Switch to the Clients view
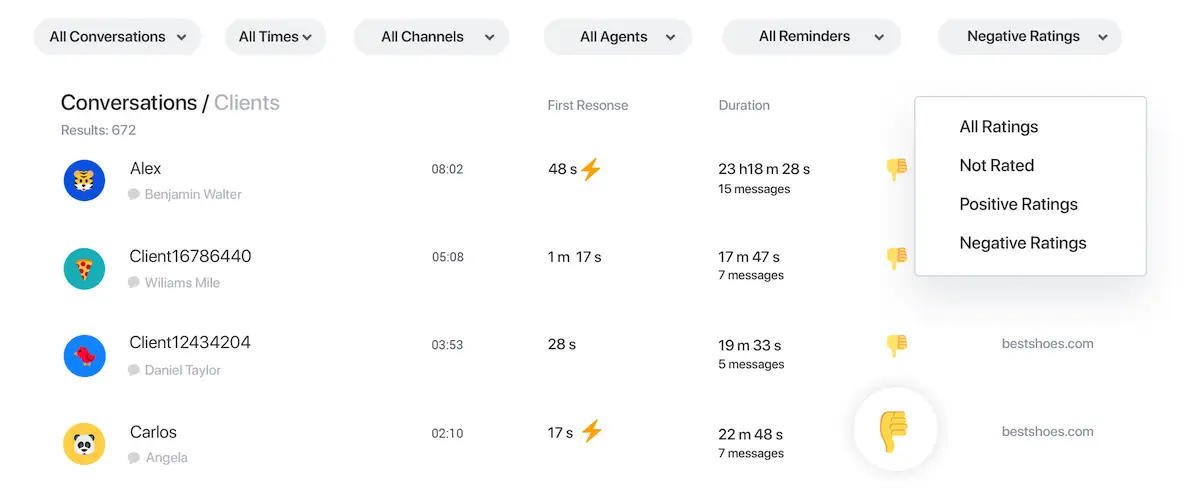Viewport: 1200px width, 502px height. [247, 103]
